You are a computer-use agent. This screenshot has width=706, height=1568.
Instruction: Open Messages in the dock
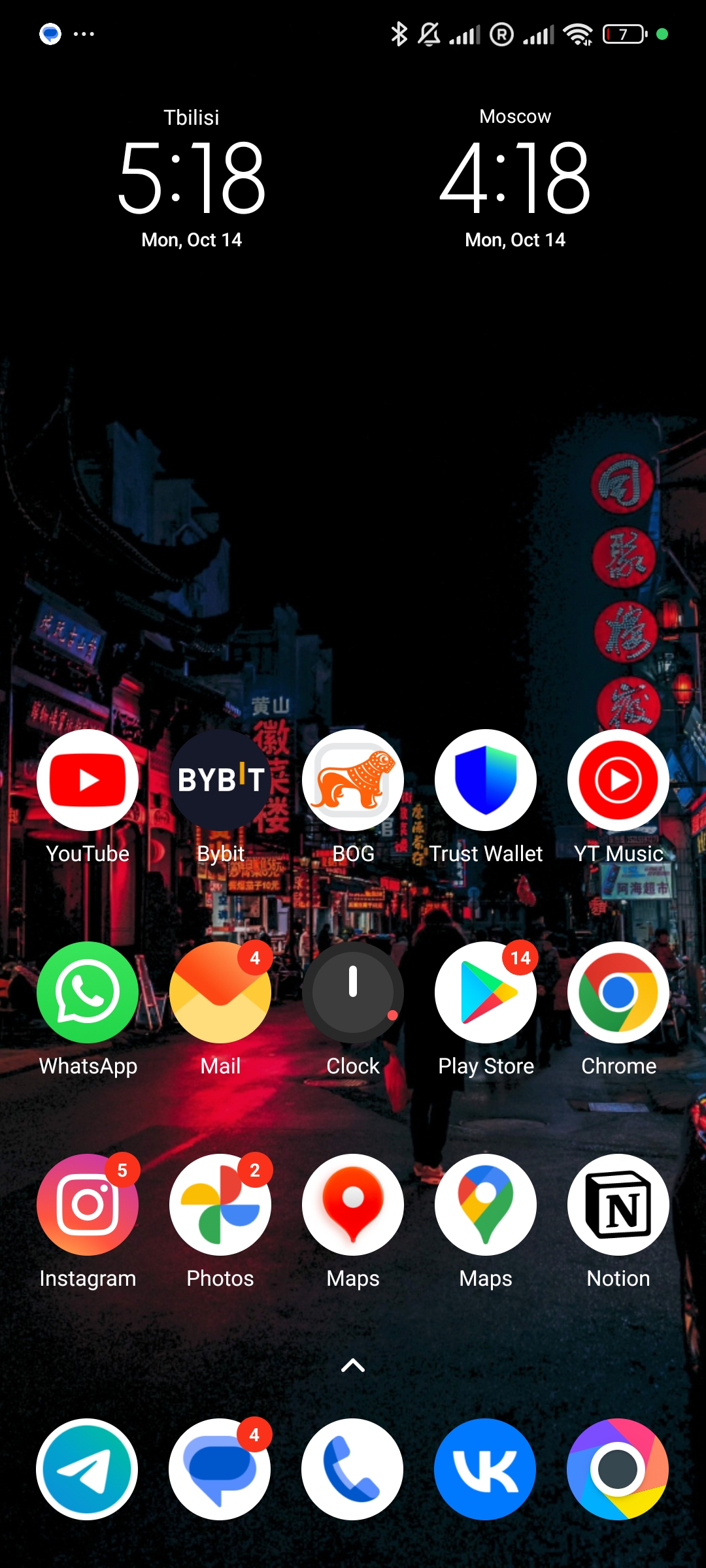click(220, 1469)
